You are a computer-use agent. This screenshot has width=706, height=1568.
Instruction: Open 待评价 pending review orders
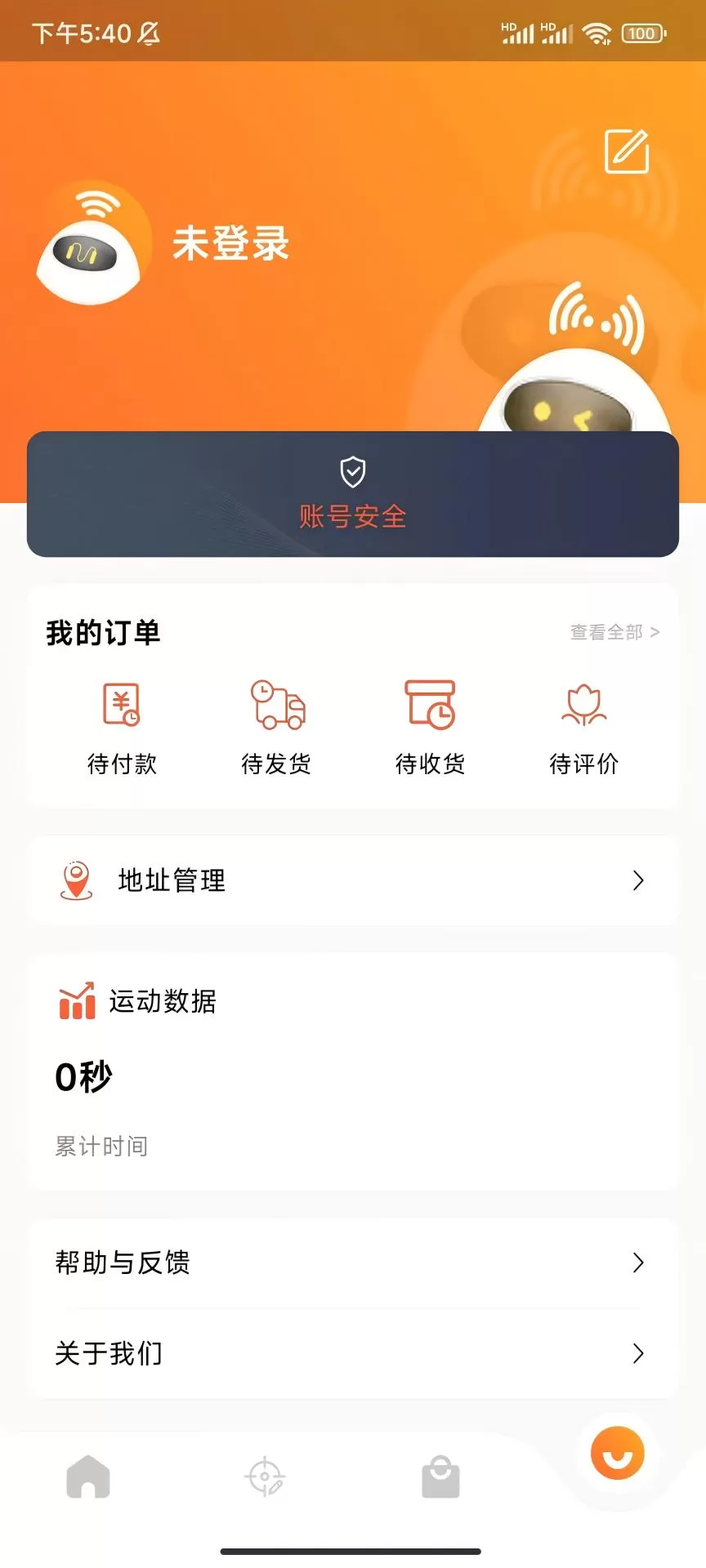point(583,727)
